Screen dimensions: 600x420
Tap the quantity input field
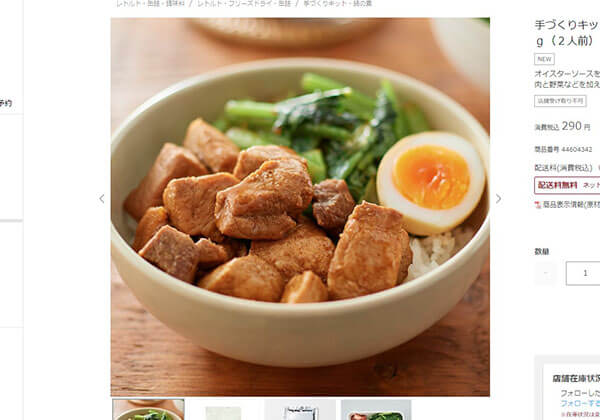click(x=583, y=272)
